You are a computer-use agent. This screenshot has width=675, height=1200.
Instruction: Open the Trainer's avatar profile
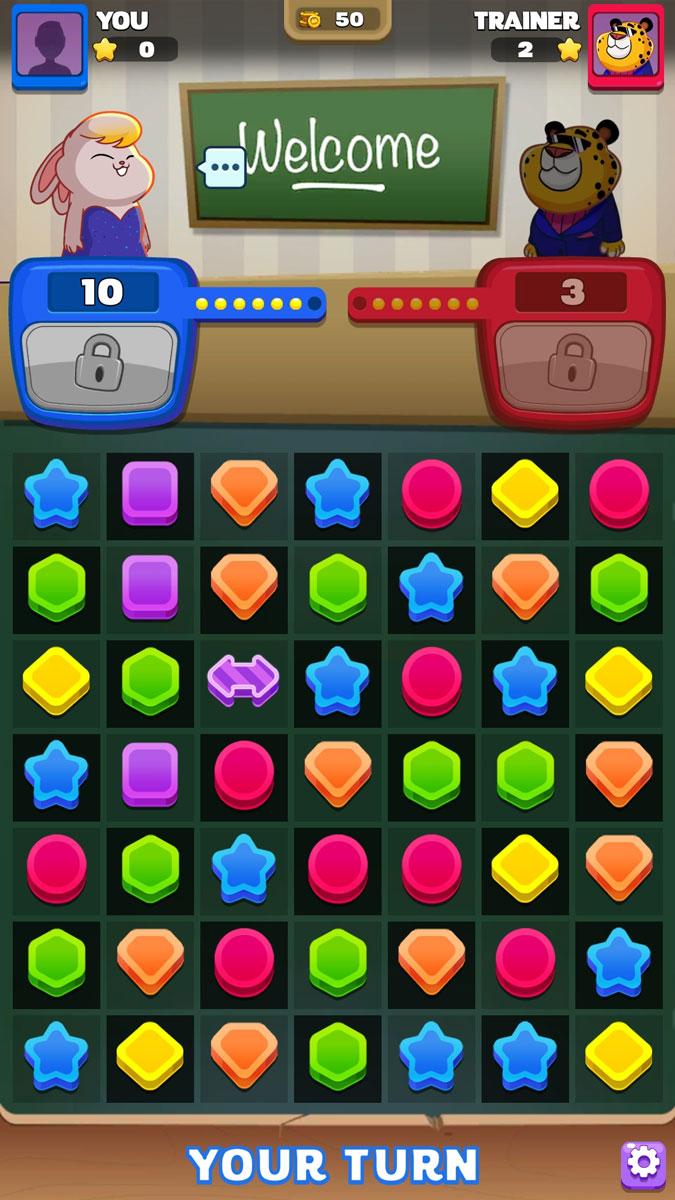[625, 47]
